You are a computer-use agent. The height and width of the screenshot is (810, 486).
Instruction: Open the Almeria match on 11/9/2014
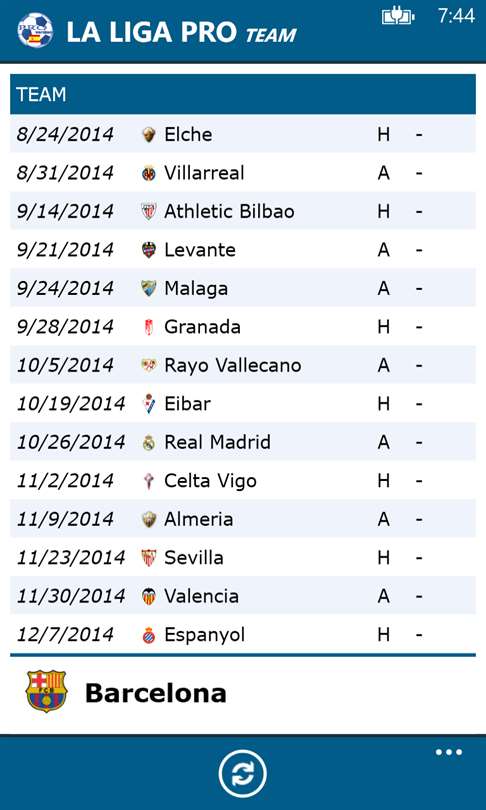(243, 519)
